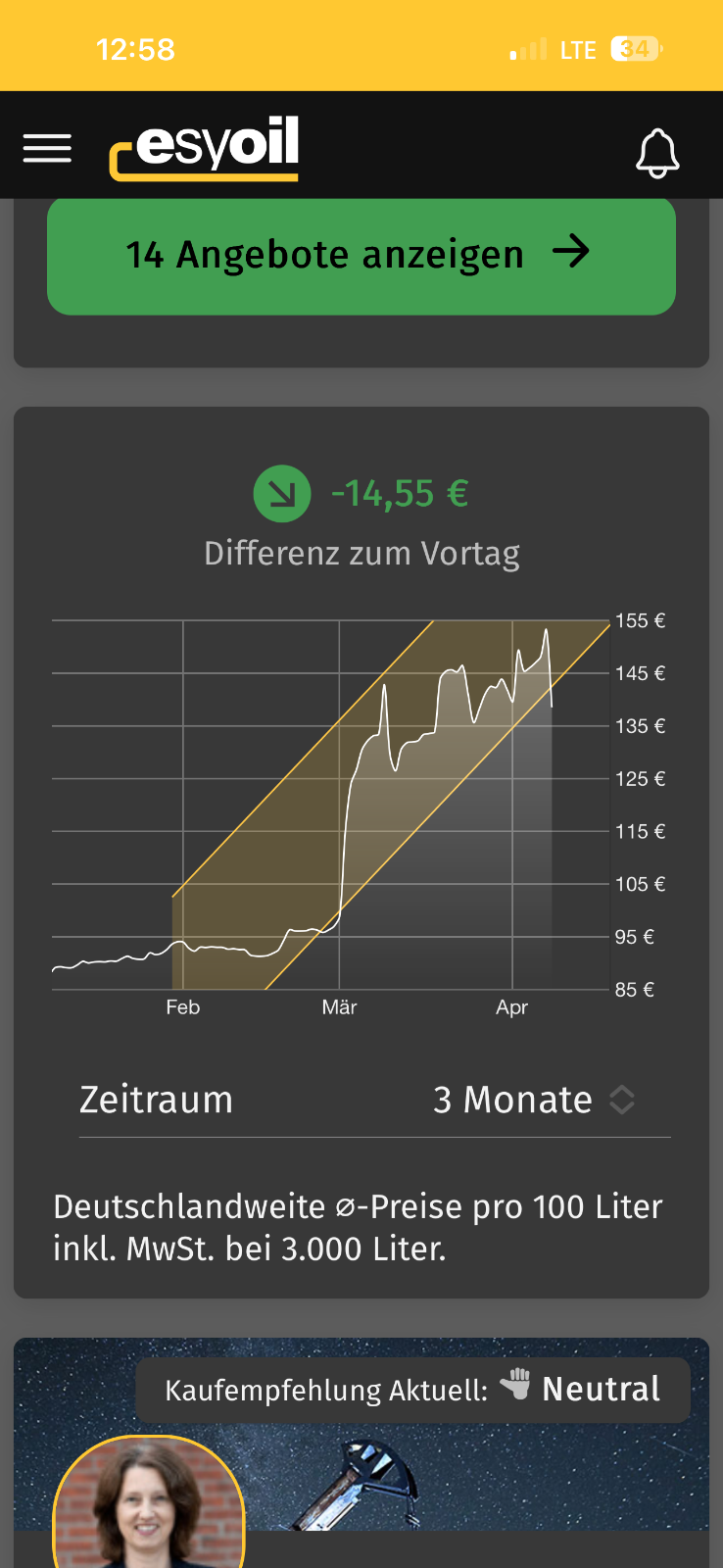Open the notifications bell
The width and height of the screenshot is (723, 1568).
(657, 153)
